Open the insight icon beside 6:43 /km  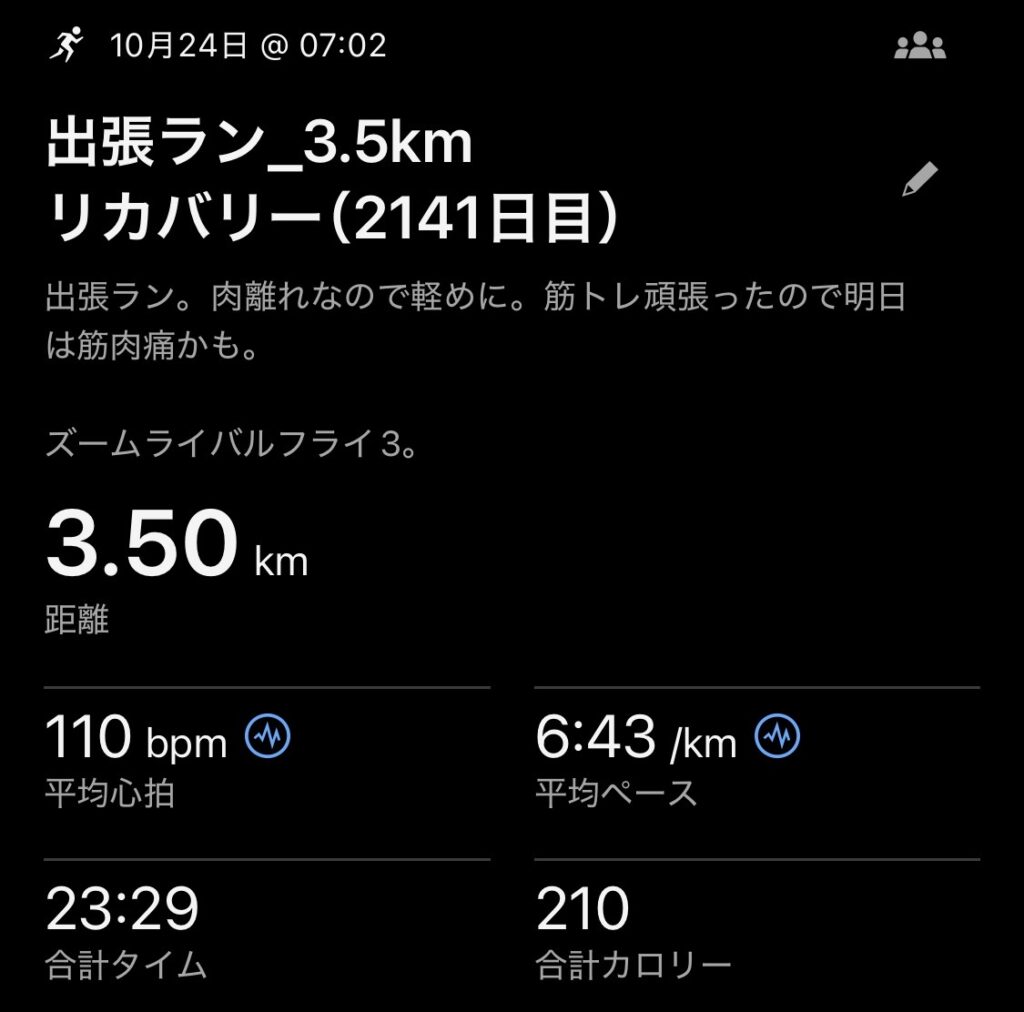pyautogui.click(x=778, y=738)
